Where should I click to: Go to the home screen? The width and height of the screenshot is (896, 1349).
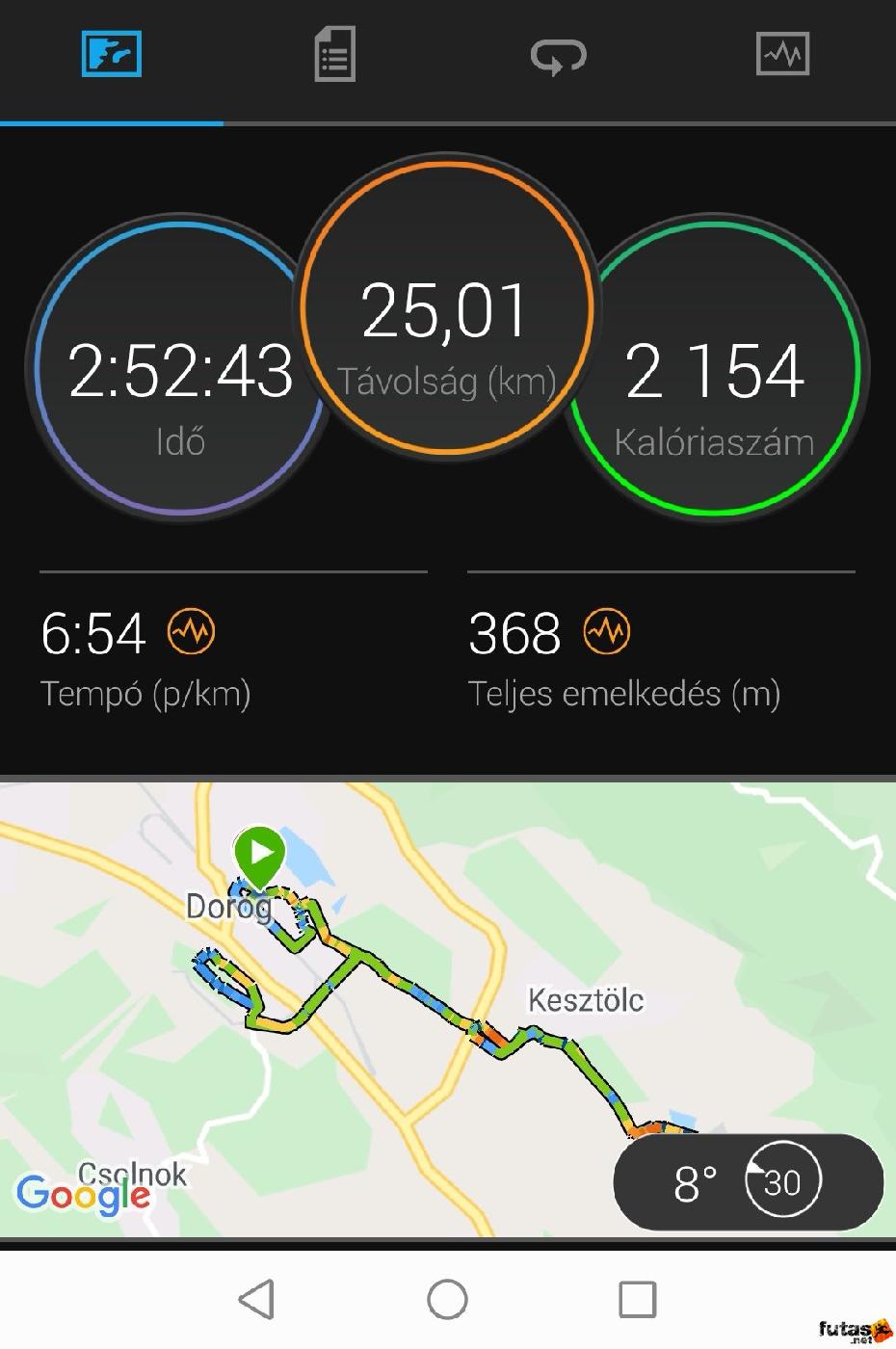click(x=447, y=1299)
